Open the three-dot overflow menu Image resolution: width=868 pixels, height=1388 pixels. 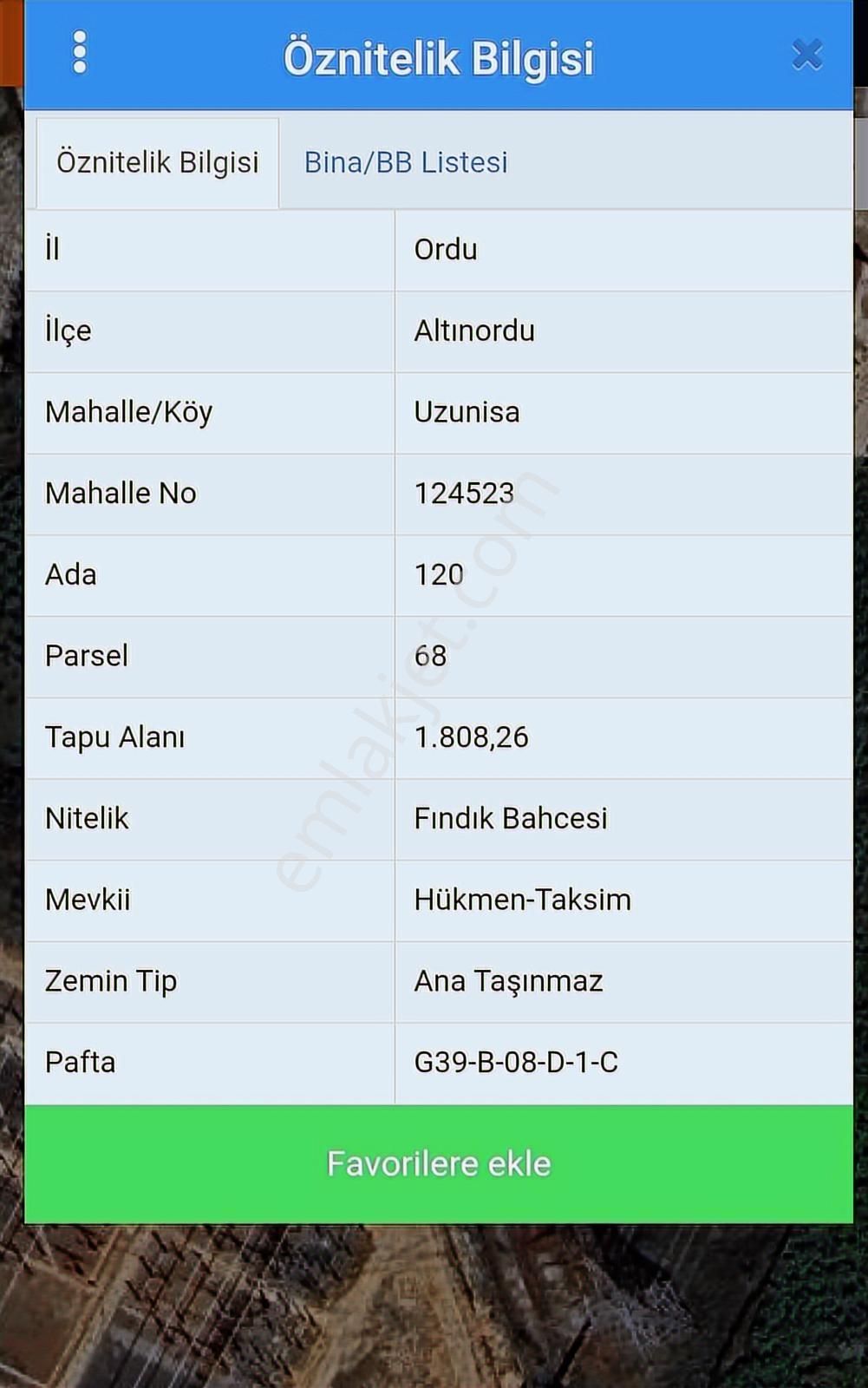pyautogui.click(x=80, y=53)
